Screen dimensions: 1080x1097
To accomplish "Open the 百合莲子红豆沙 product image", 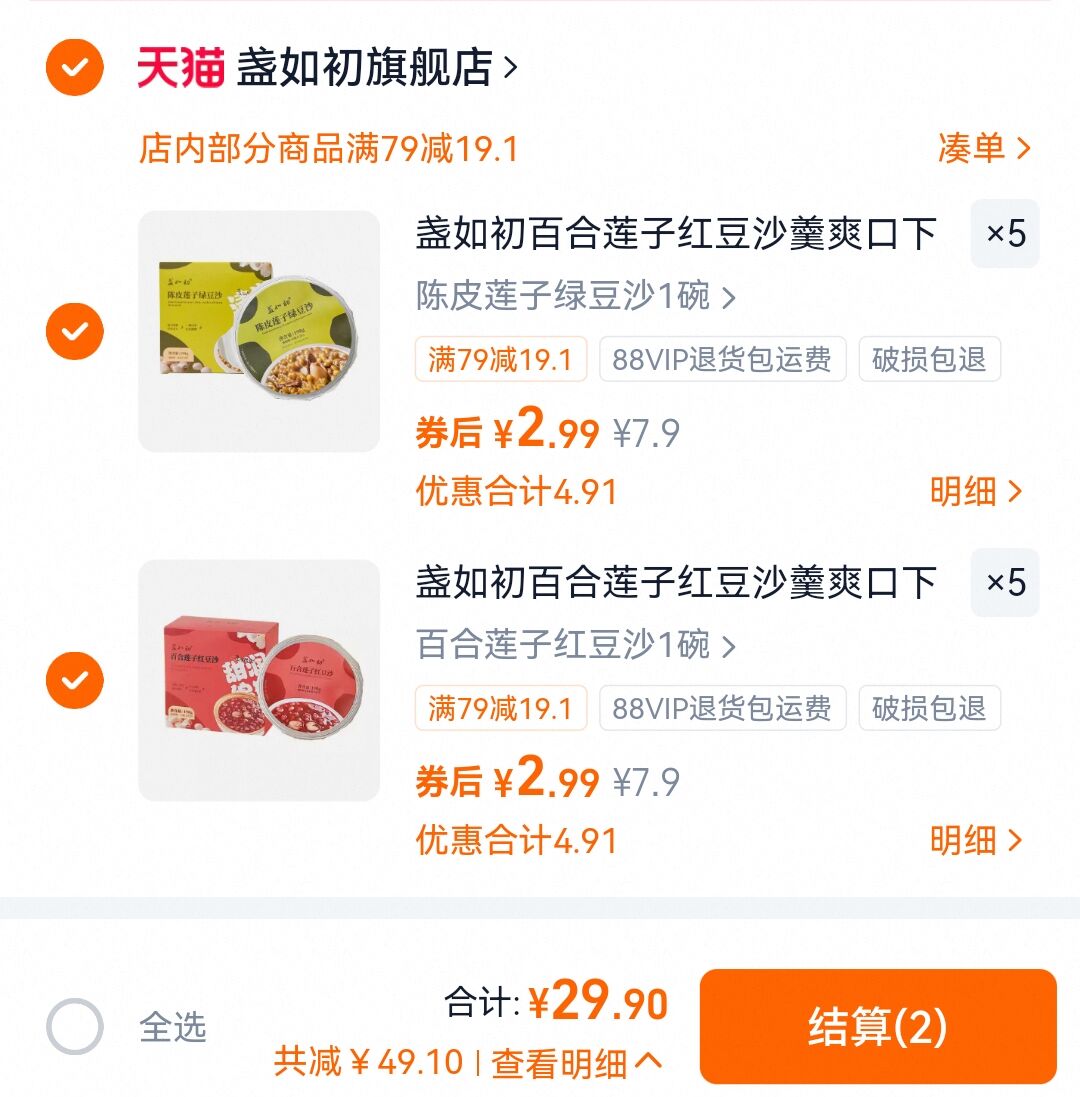I will 259,680.
